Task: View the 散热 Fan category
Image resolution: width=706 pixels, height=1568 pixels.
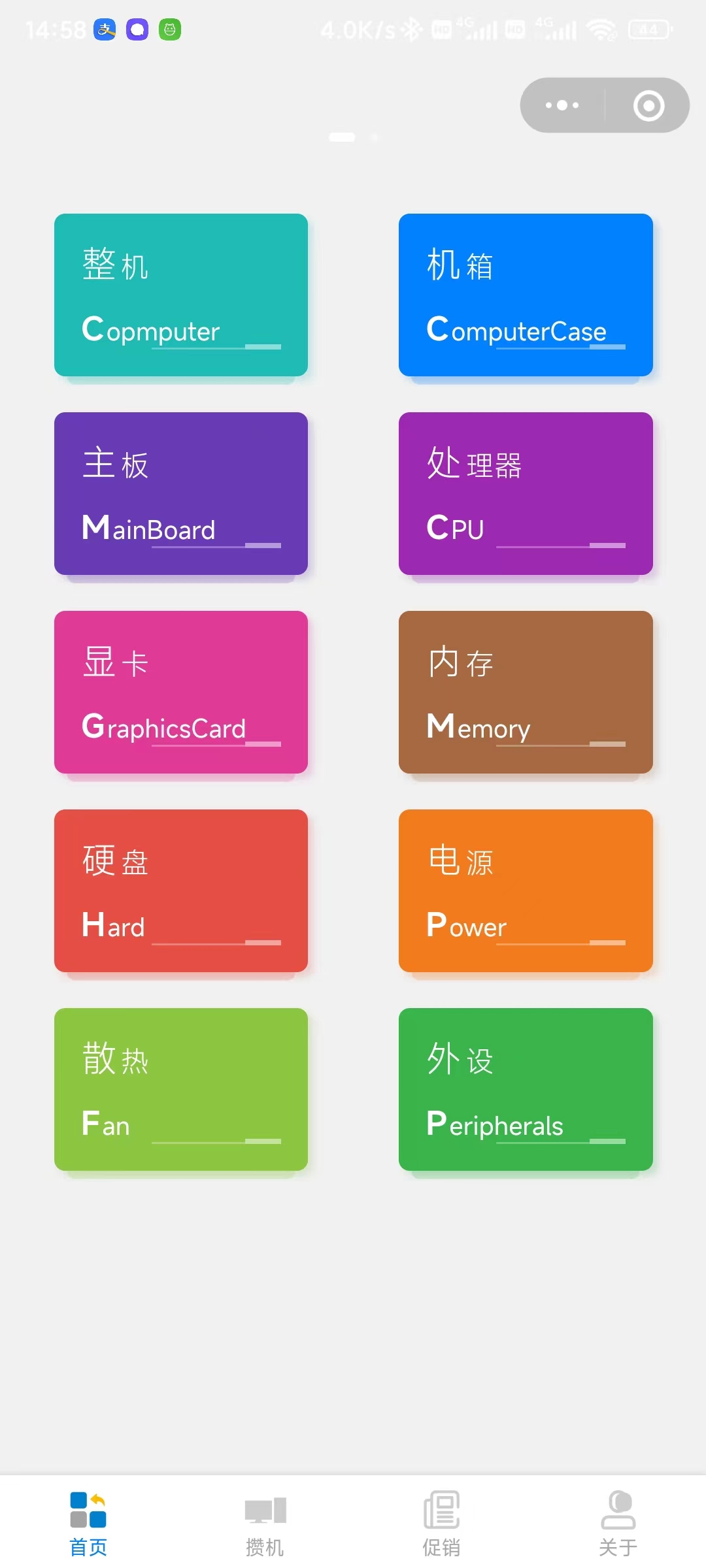Action: [181, 1089]
